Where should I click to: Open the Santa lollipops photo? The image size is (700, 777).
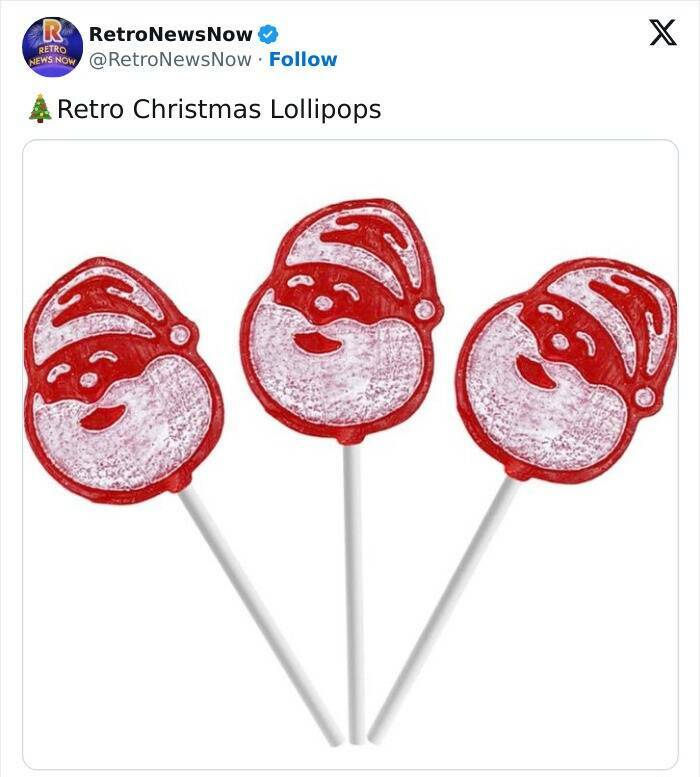click(350, 455)
